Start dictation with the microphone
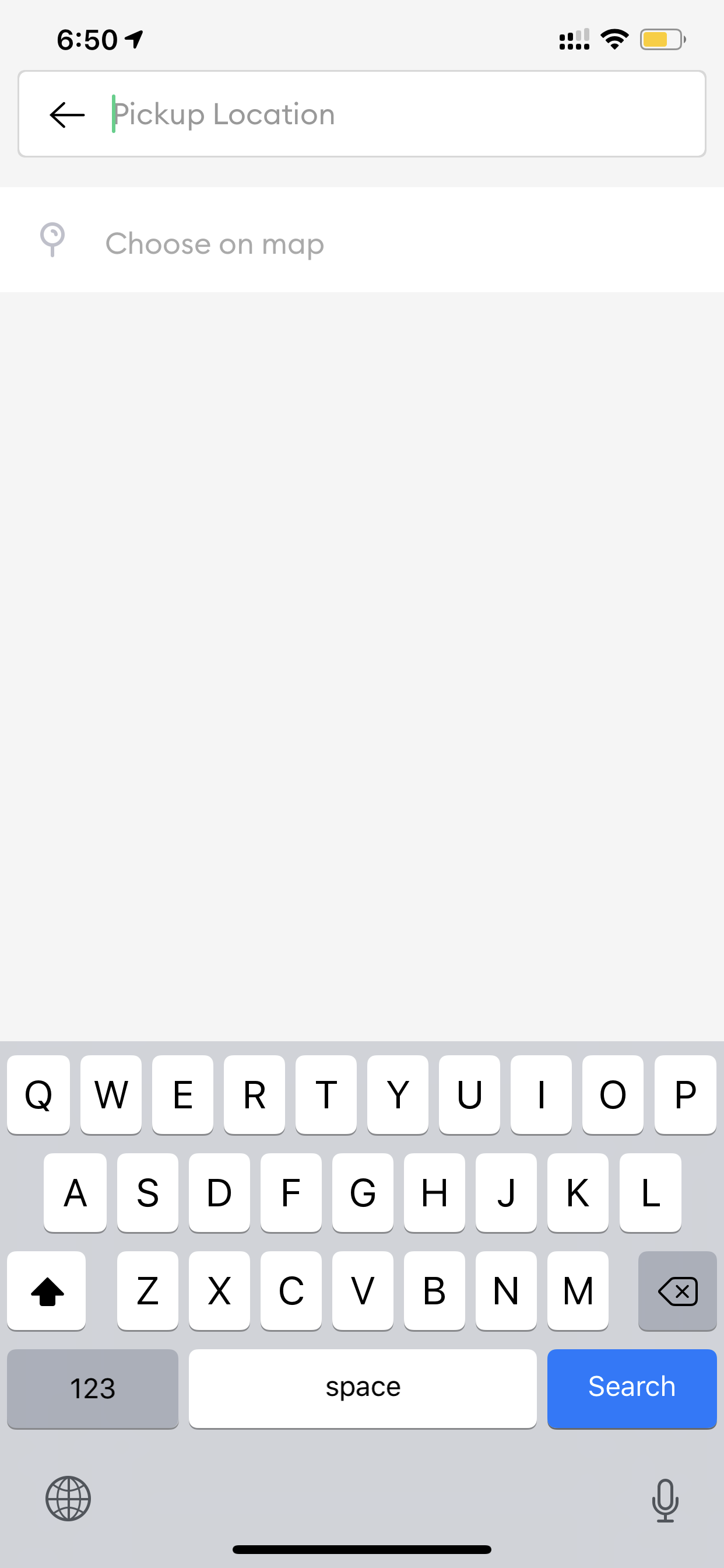Screen dimensions: 724x1568 pyautogui.click(x=665, y=1500)
